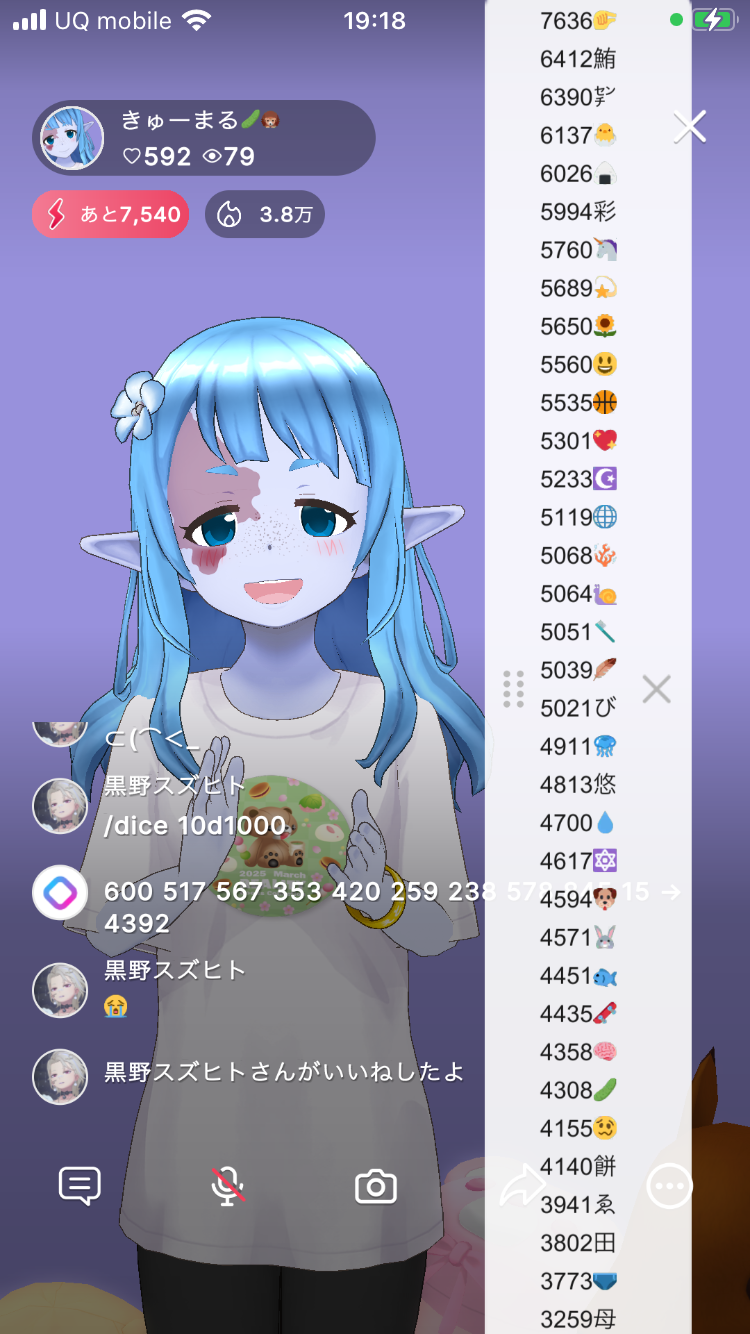Screen dimensions: 750x1334
Task: Take a screenshot with camera icon
Action: pyautogui.click(x=376, y=1187)
